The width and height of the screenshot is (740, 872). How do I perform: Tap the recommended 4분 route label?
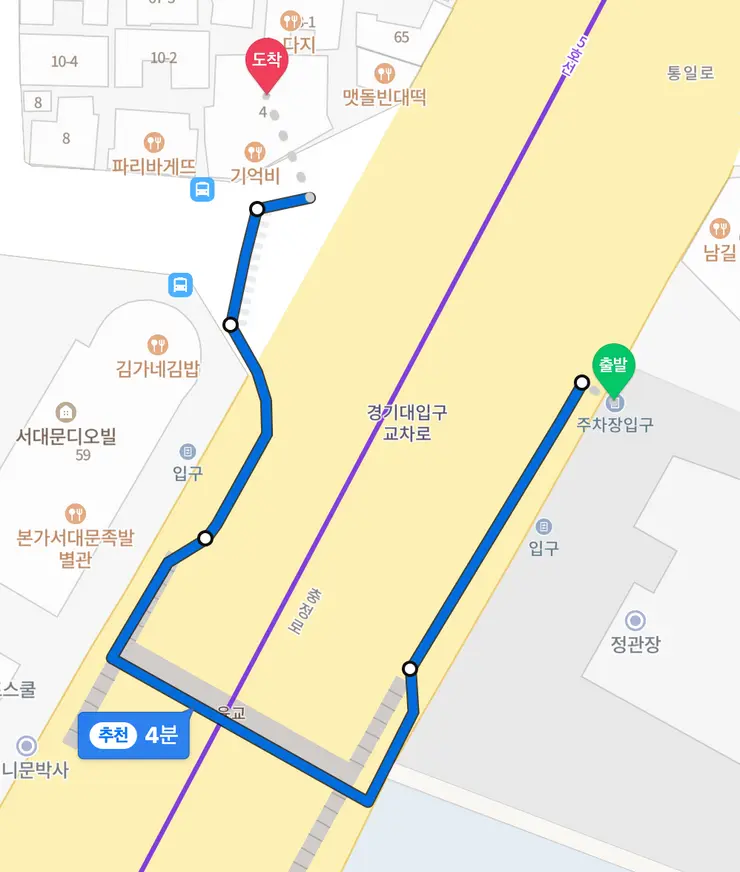point(133,736)
